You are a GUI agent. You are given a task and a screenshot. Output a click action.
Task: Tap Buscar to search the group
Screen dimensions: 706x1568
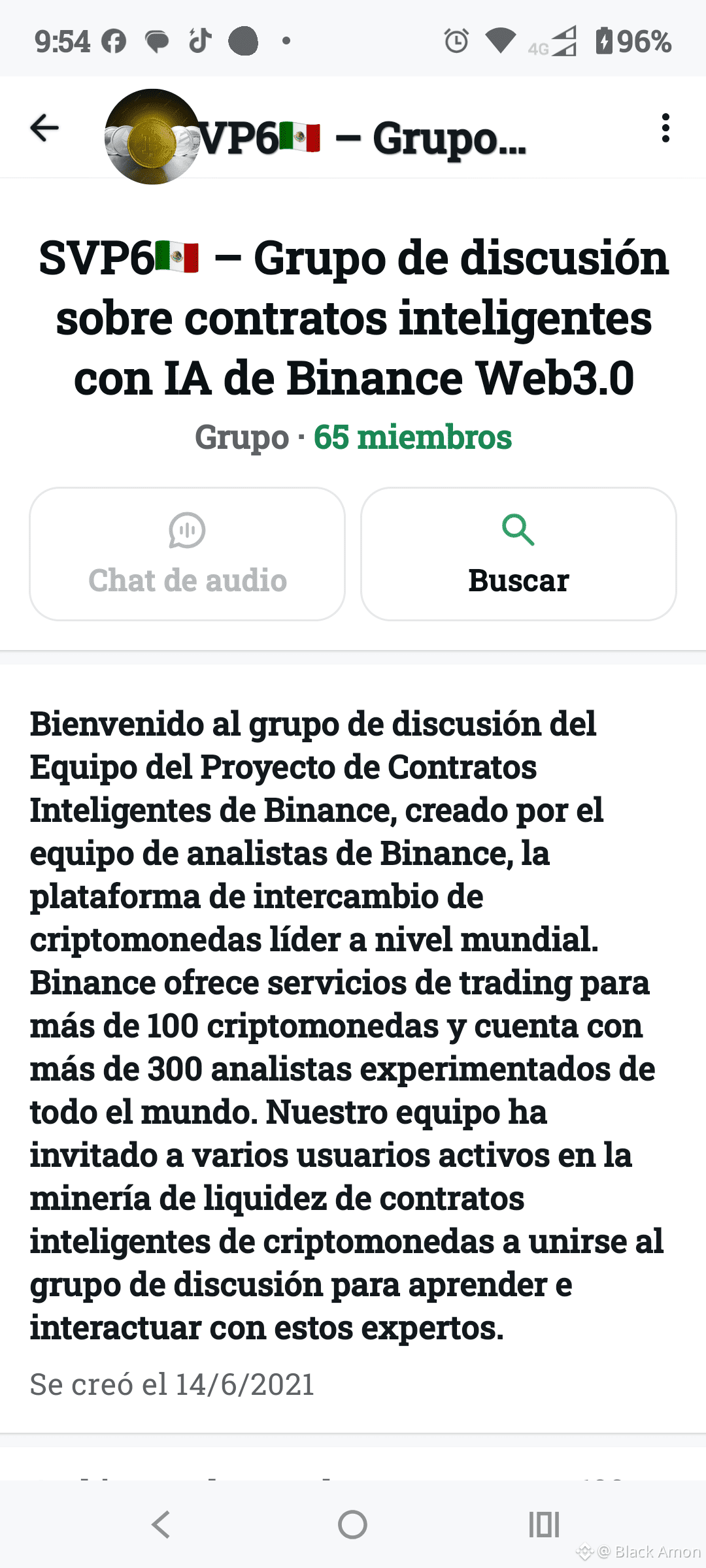click(x=518, y=554)
